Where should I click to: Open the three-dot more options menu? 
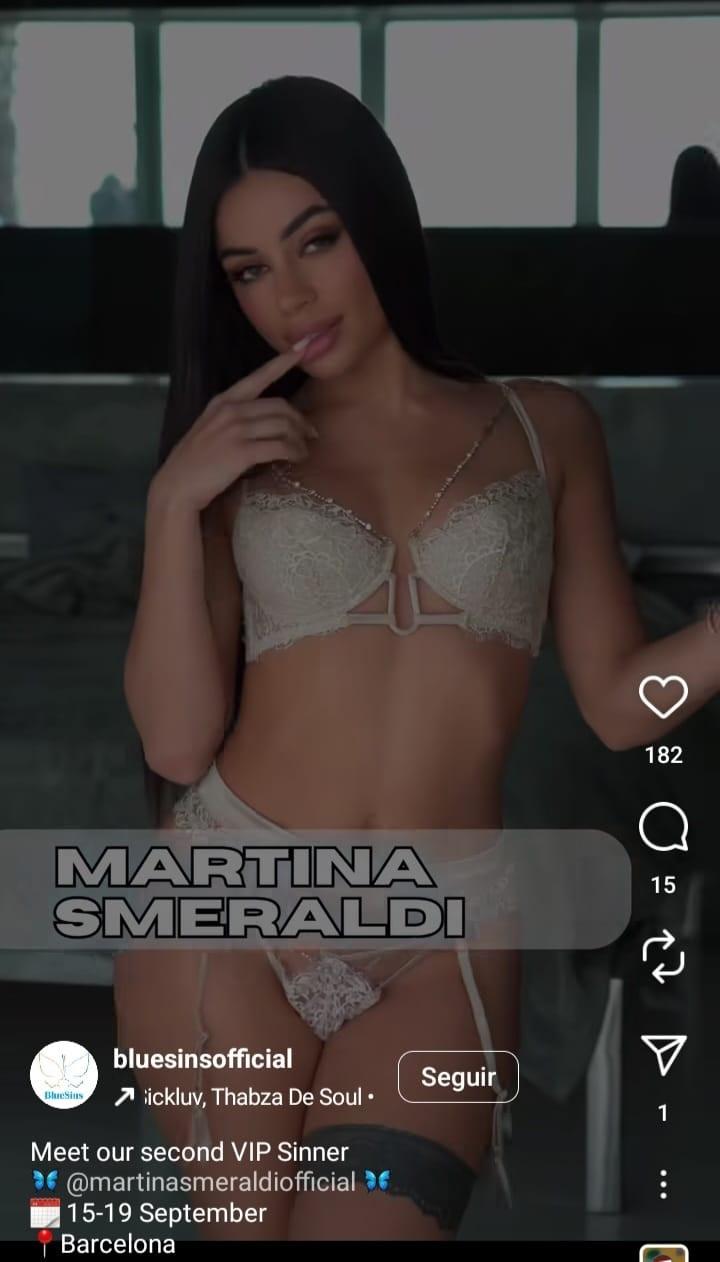(663, 1184)
